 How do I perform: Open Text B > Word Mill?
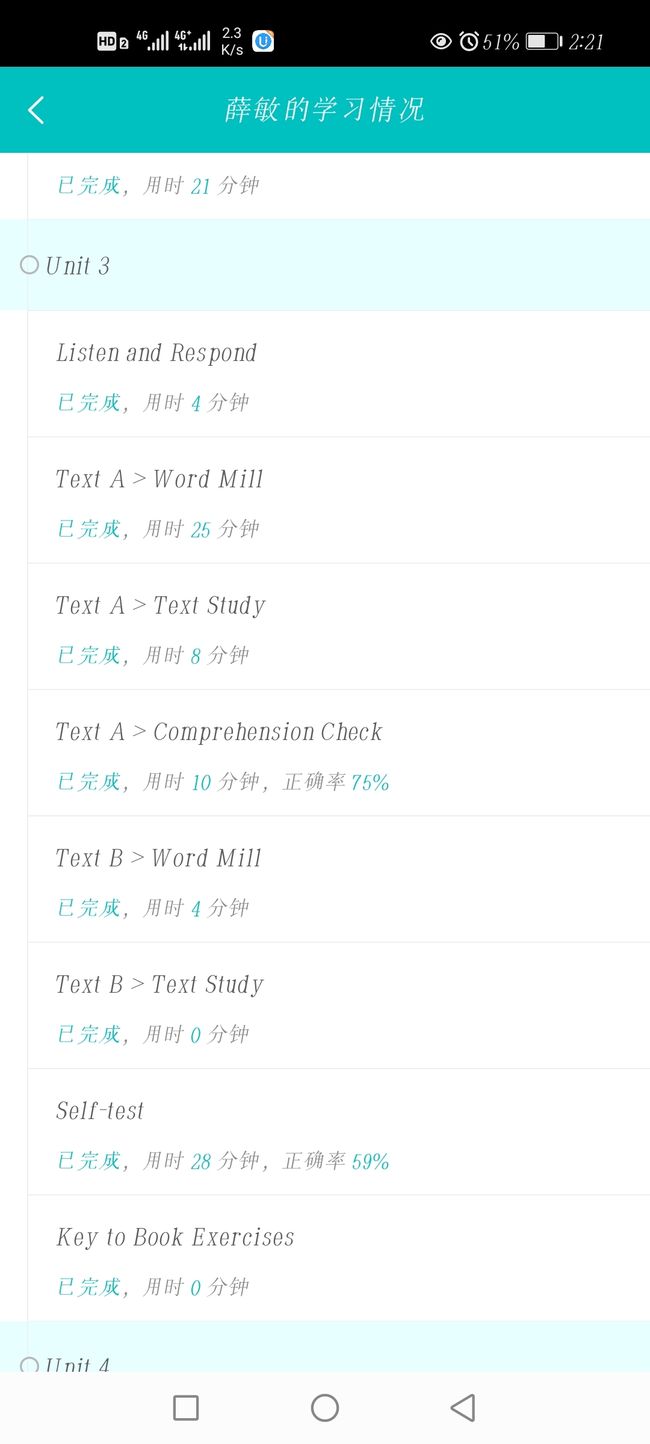[339, 880]
